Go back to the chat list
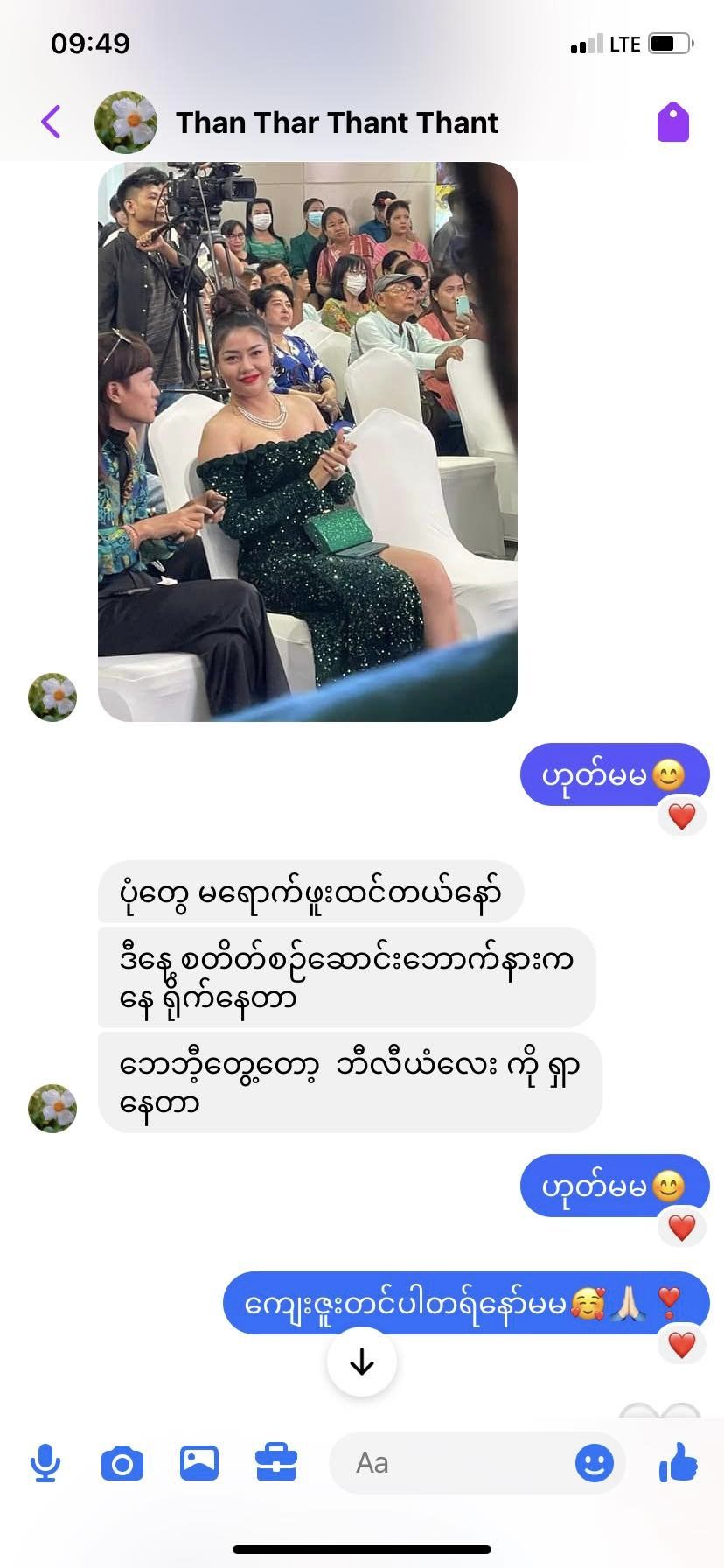 point(52,122)
